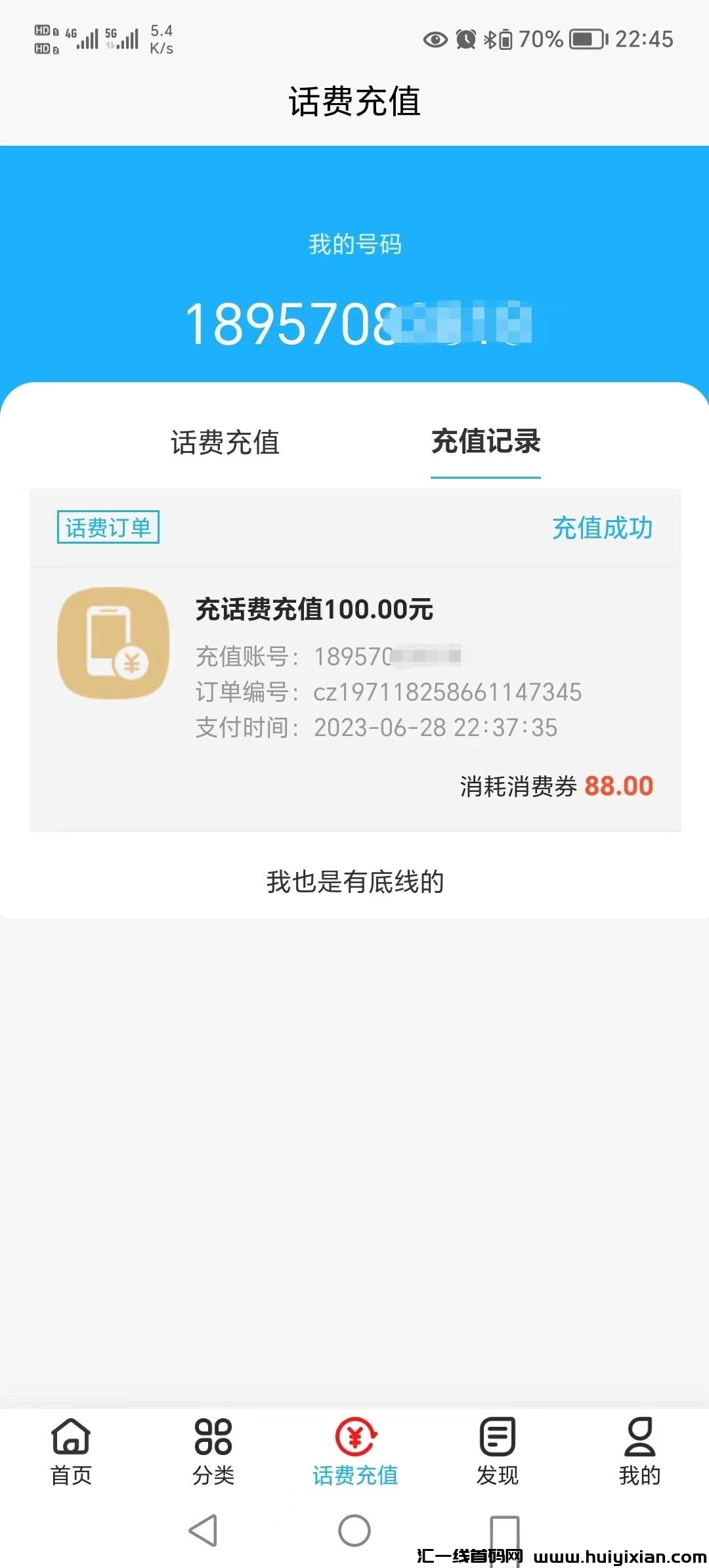
Task: Tap the 话费订单 order filter button
Action: (108, 529)
